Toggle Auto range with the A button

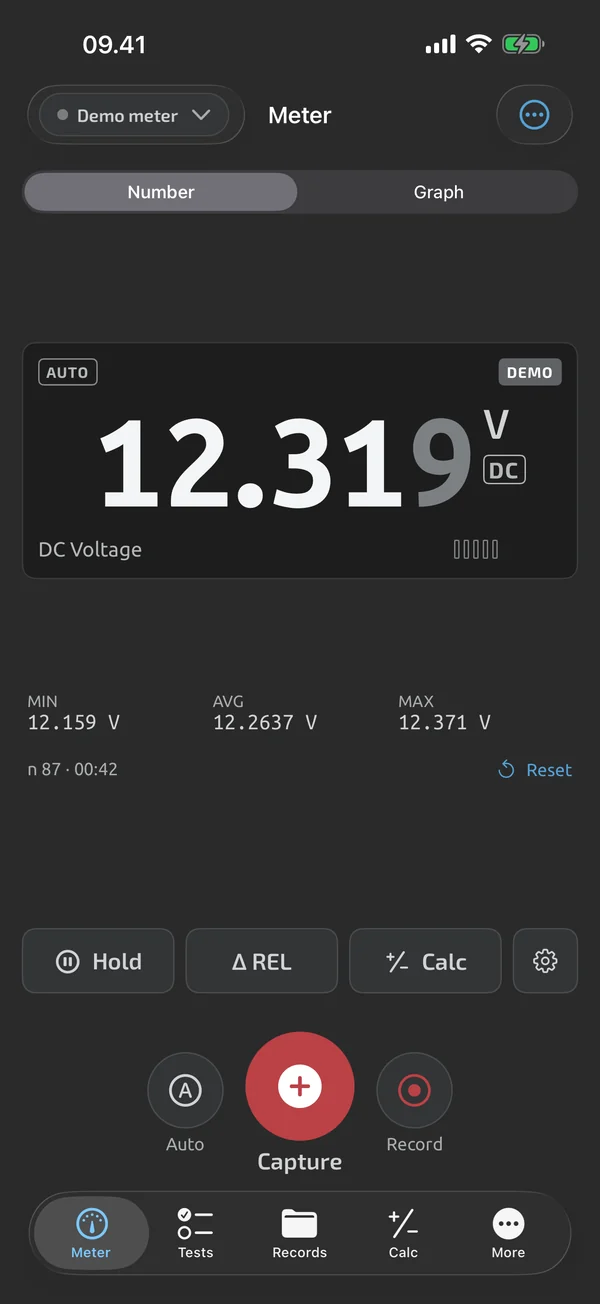(185, 1091)
